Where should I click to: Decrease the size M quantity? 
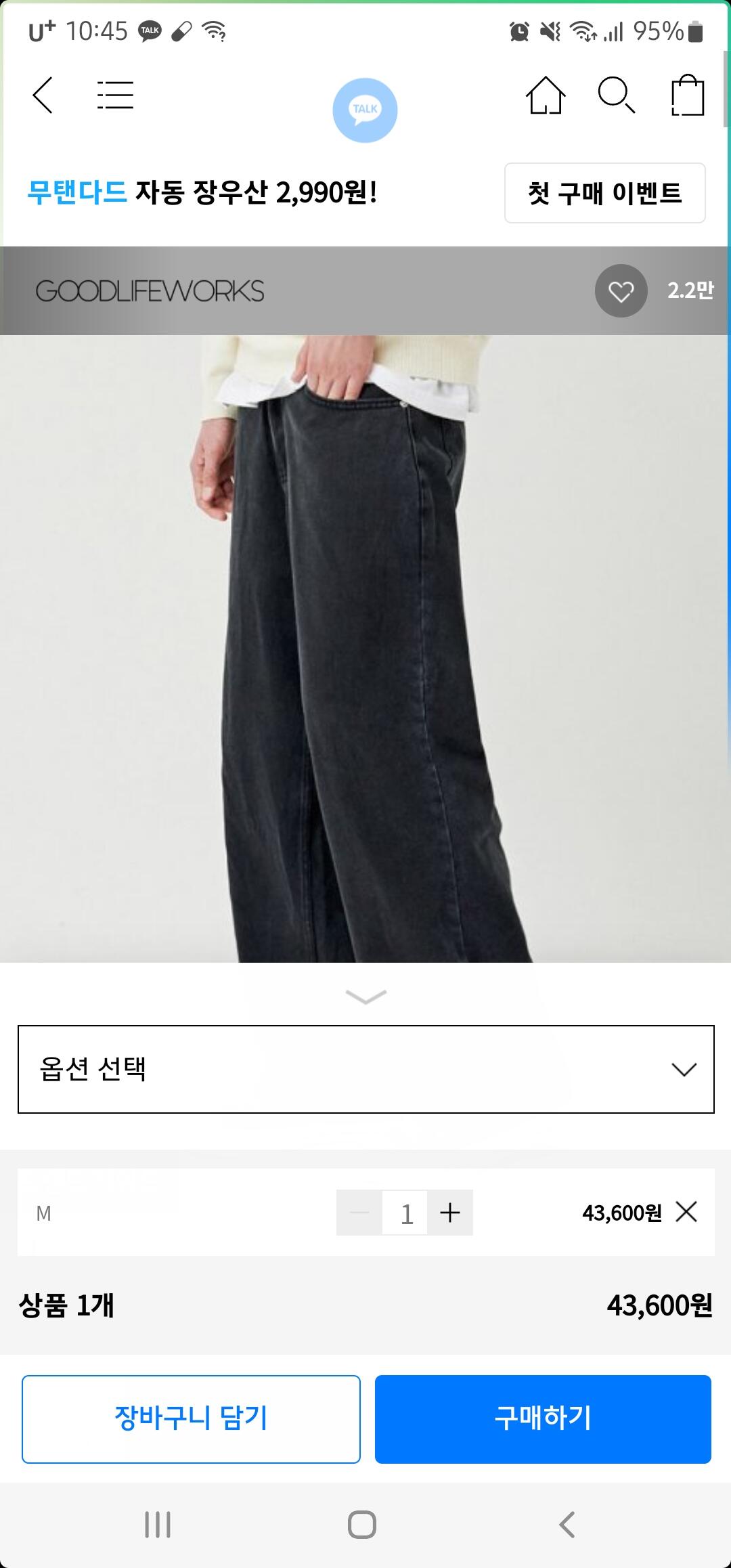[359, 1213]
